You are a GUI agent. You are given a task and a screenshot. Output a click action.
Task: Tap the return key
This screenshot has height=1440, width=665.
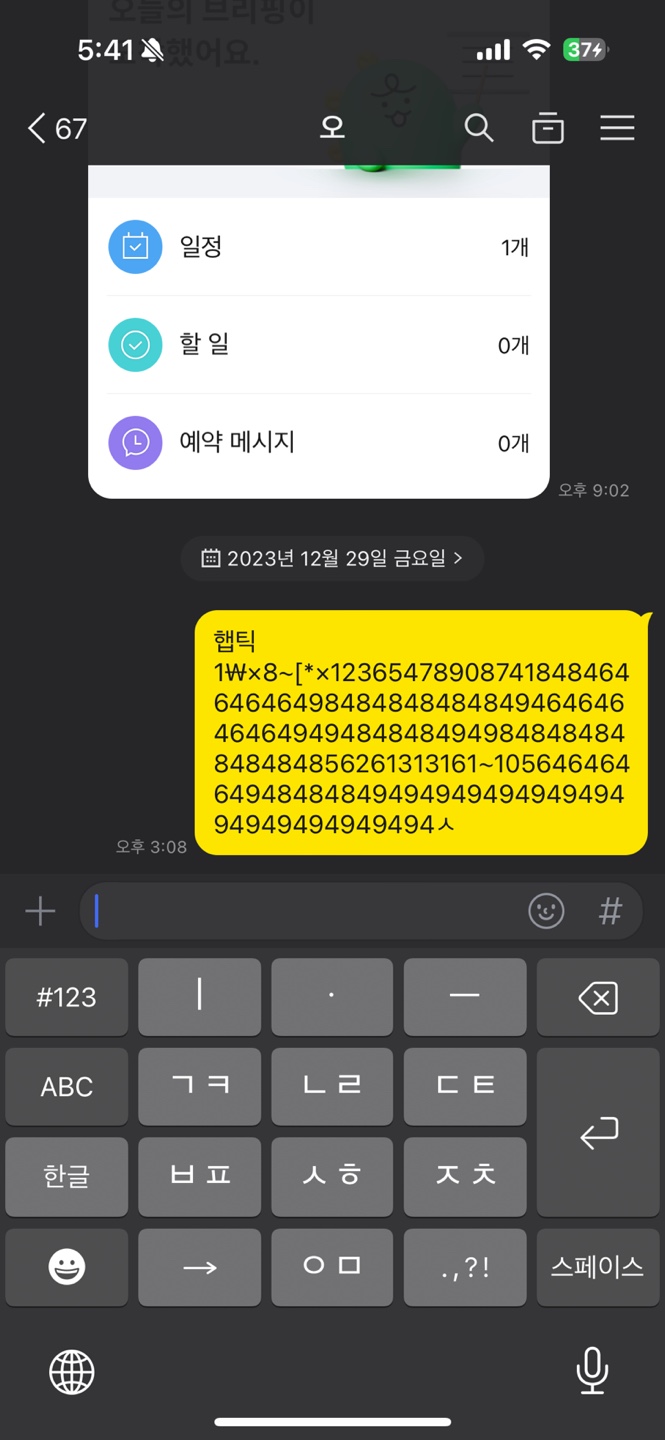tap(598, 1132)
